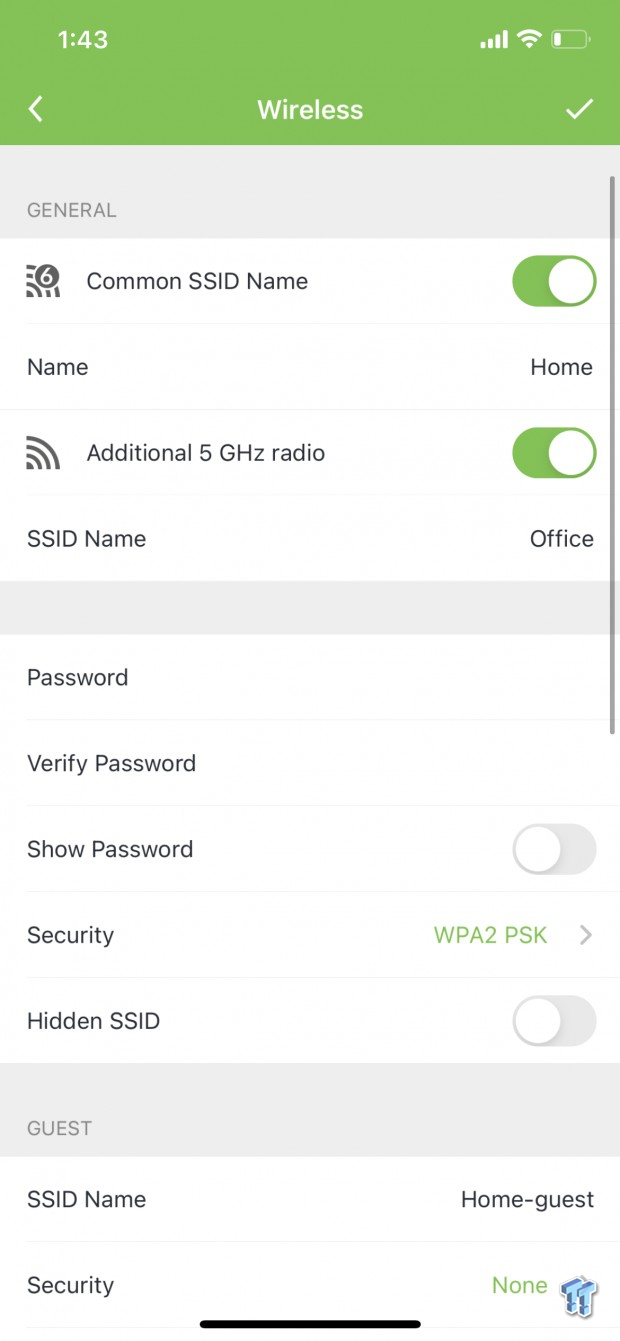Select the Verify Password field

(x=310, y=764)
